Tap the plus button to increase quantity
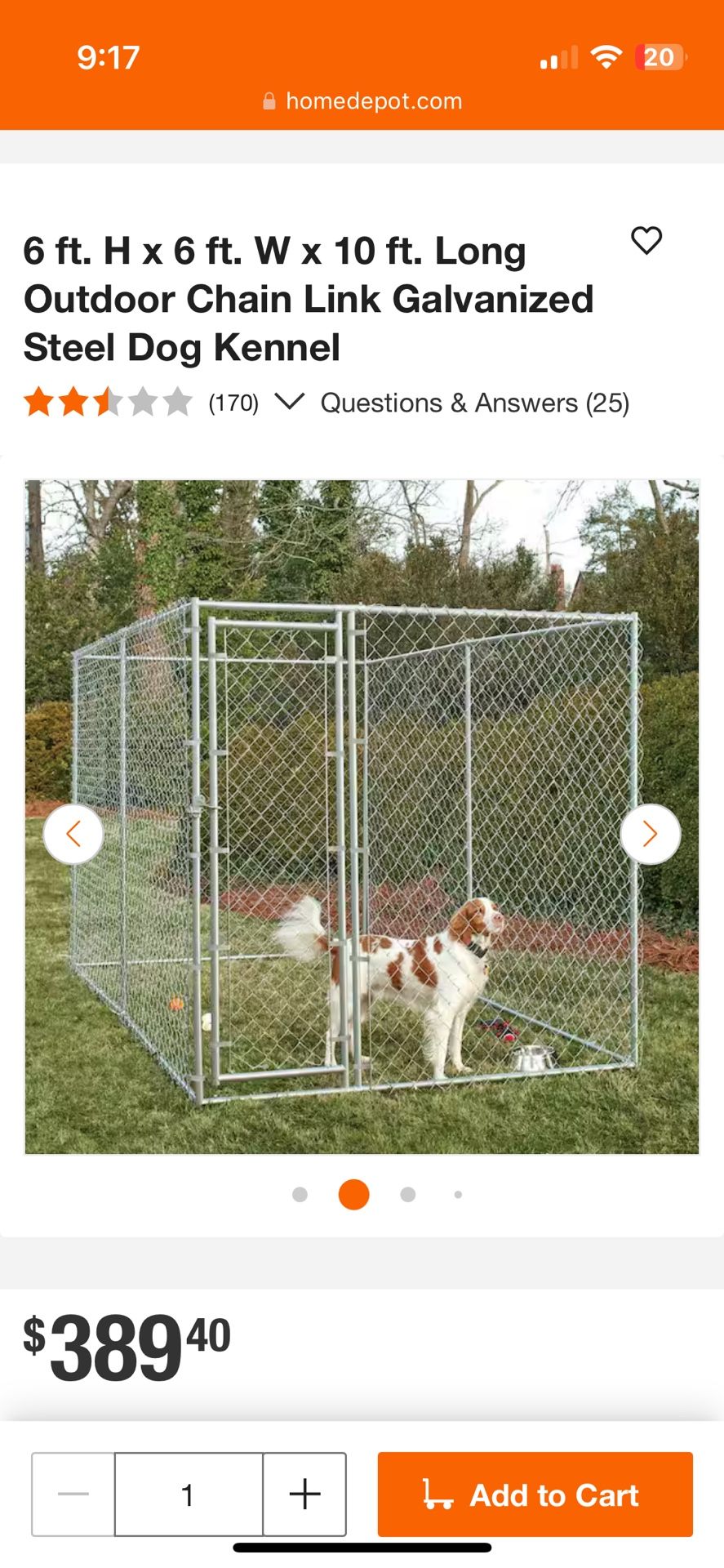The width and height of the screenshot is (724, 1568). pos(304,1493)
